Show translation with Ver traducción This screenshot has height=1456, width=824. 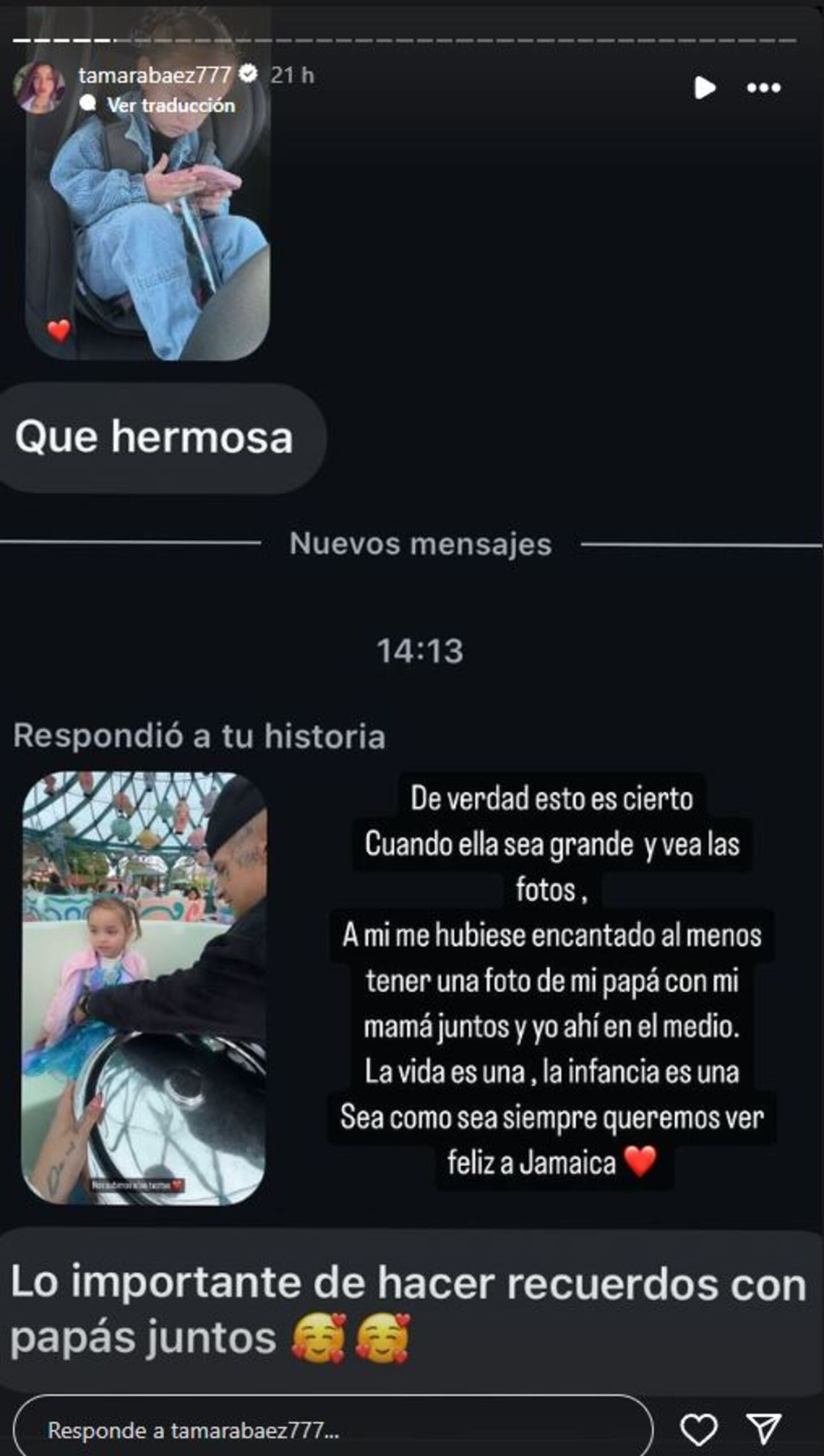tap(171, 105)
